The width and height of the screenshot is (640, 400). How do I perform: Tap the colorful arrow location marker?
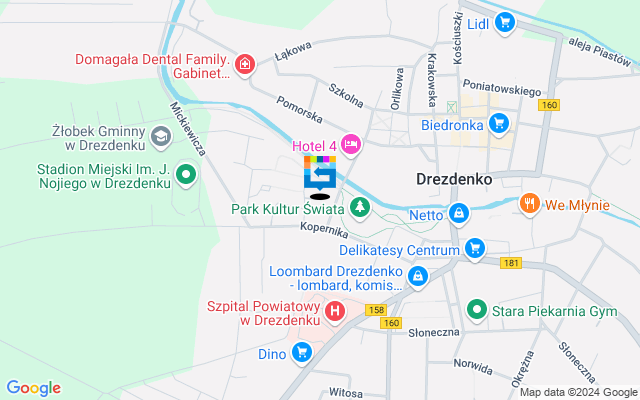pyautogui.click(x=320, y=176)
